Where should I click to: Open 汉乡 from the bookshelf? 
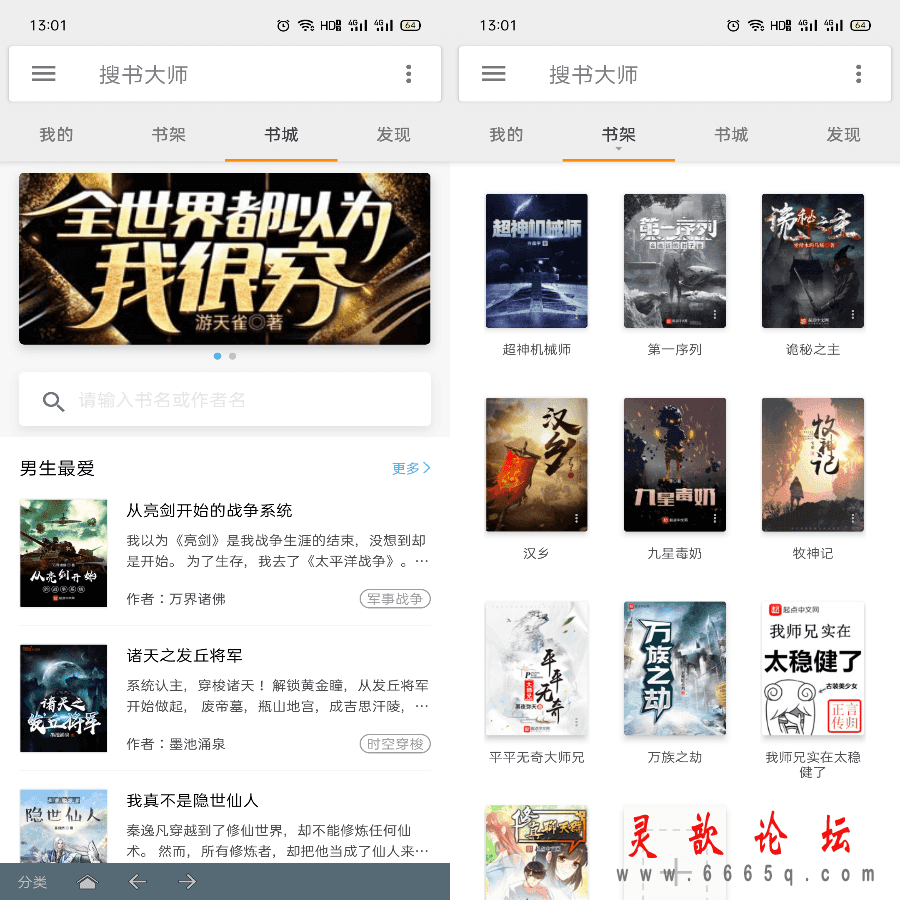537,465
